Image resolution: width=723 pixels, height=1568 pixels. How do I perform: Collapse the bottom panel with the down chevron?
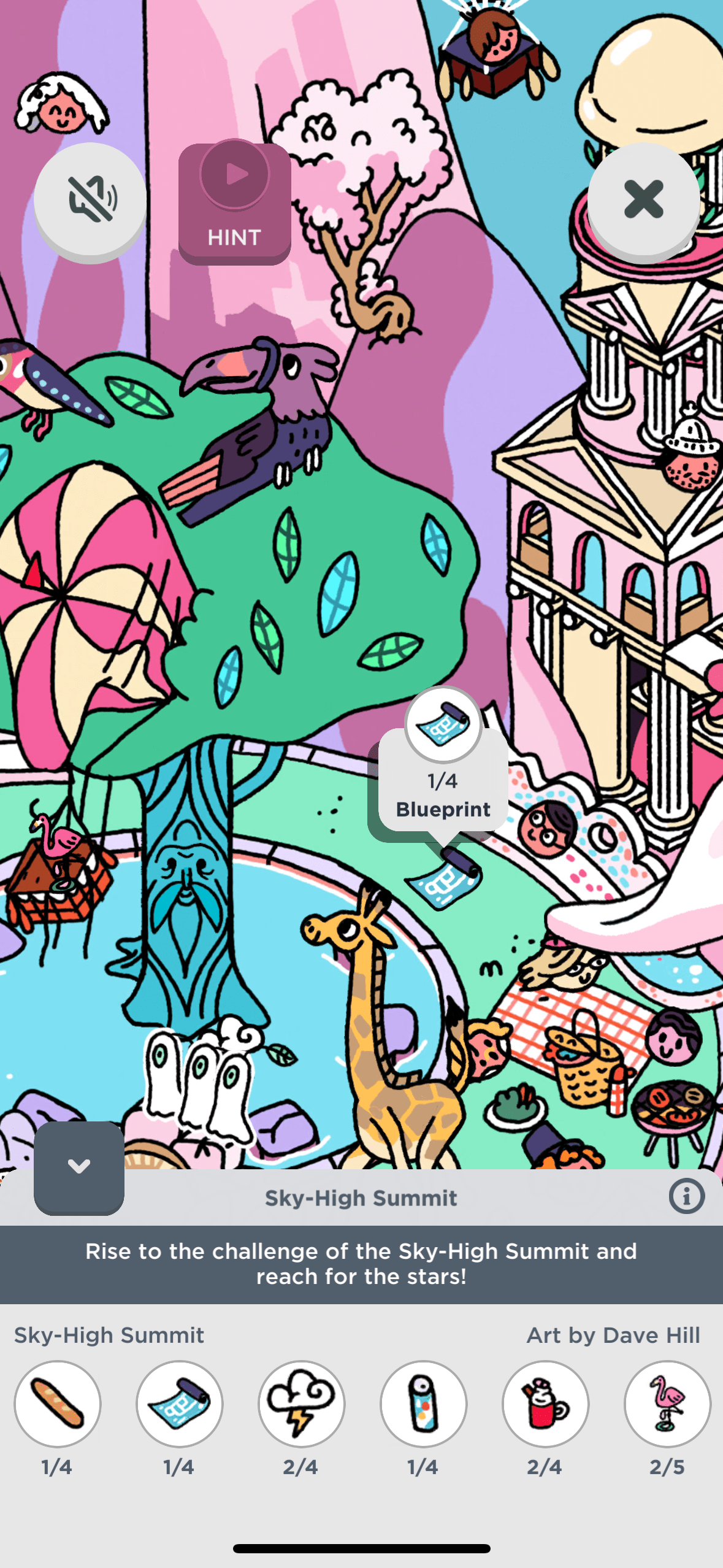coord(79,1166)
